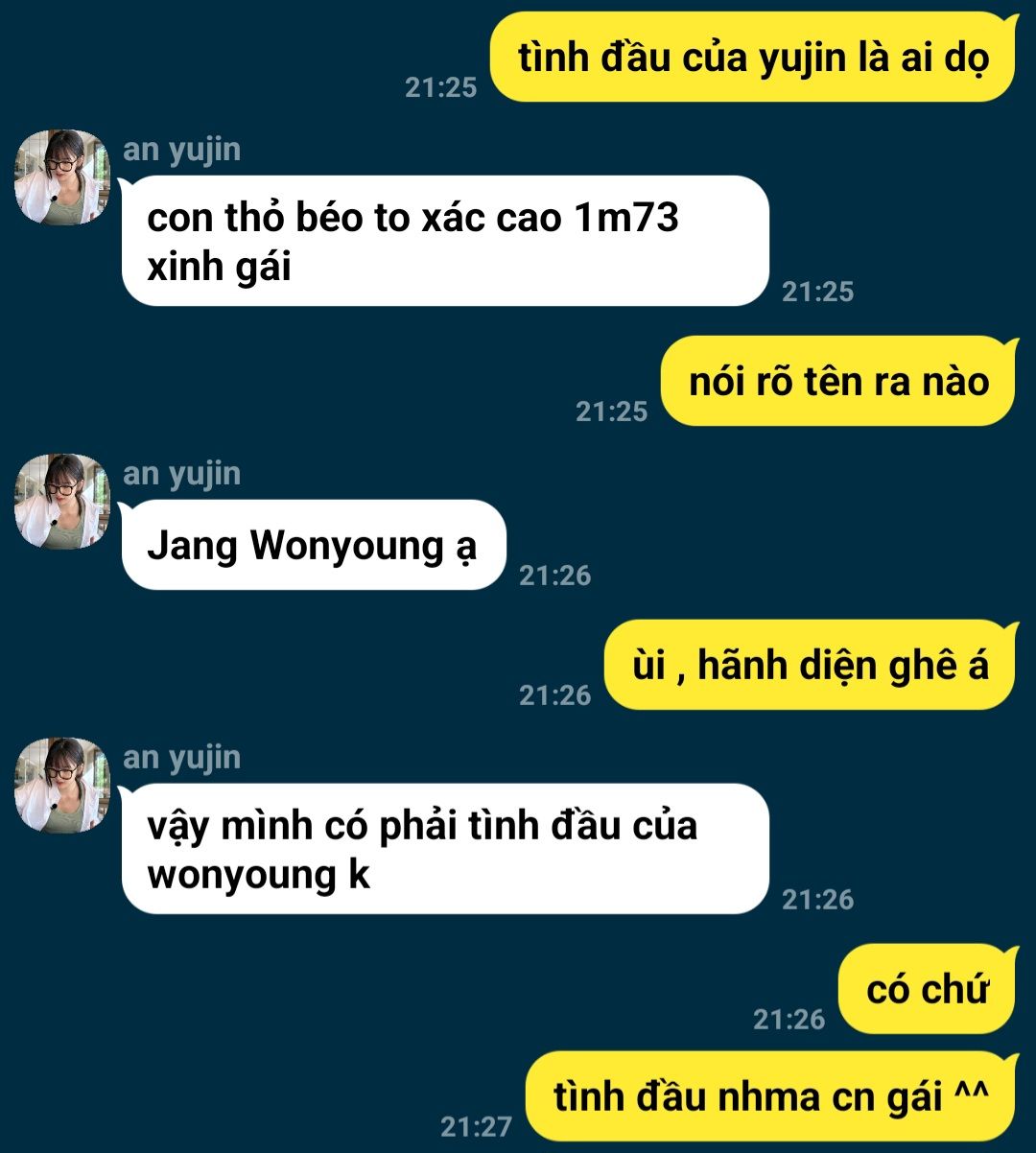The image size is (1036, 1153).
Task: View sender profile beside "vậy mình có phải" message
Action: tap(62, 786)
